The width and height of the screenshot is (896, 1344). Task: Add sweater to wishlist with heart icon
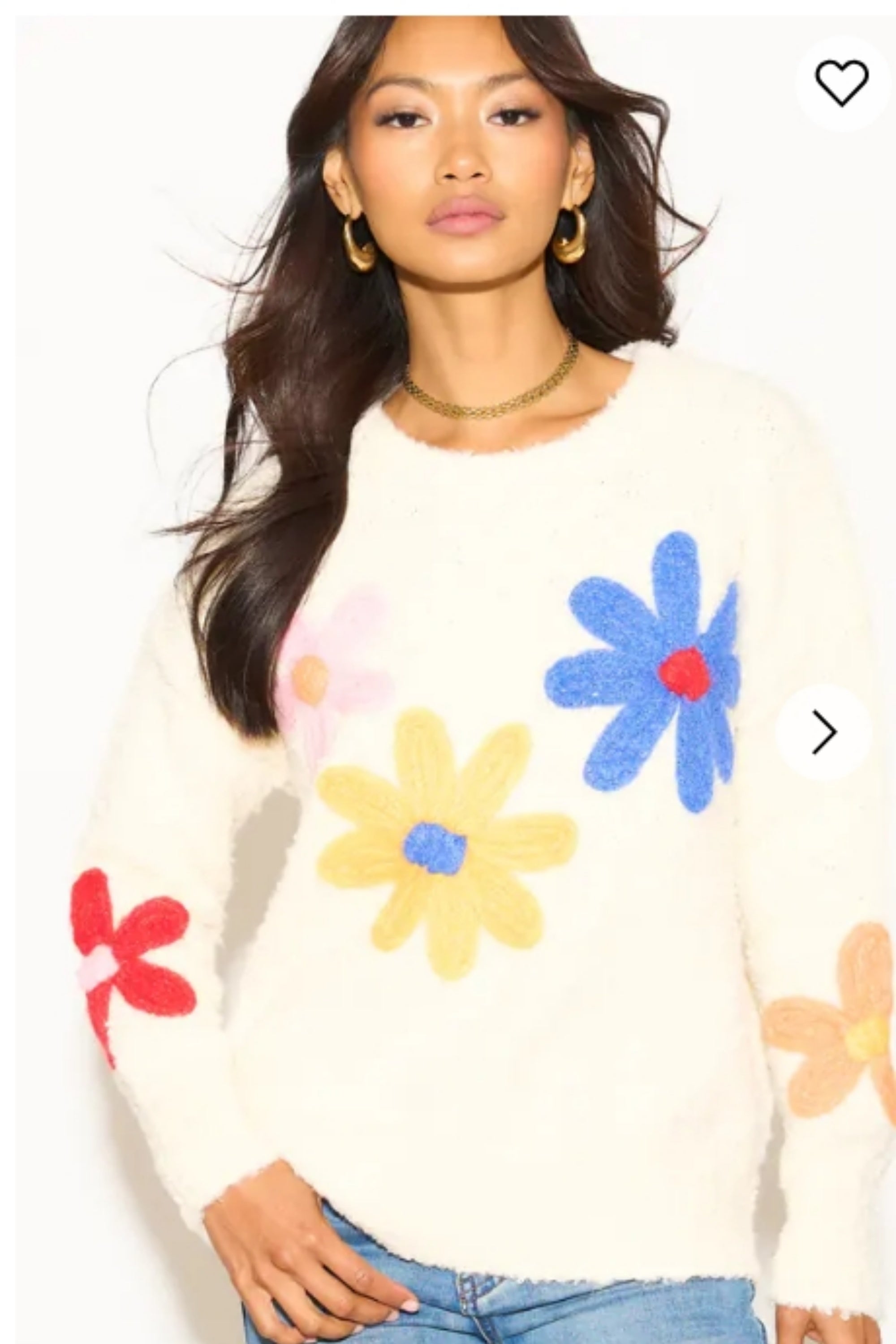click(x=842, y=83)
